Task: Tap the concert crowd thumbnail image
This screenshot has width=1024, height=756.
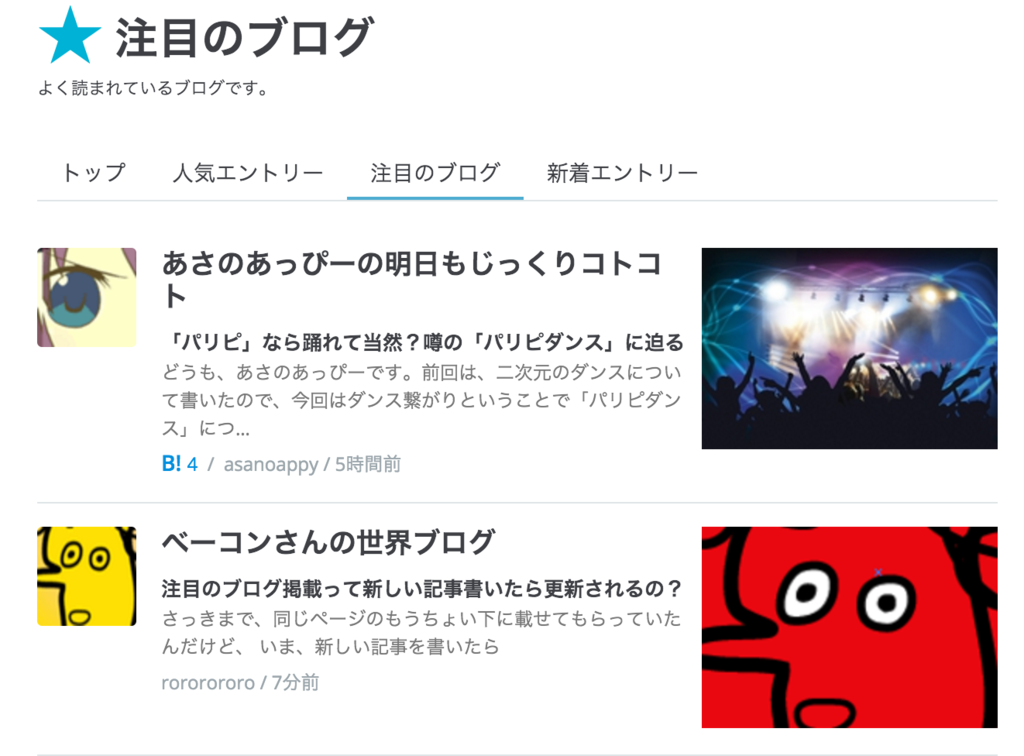Action: tap(849, 348)
